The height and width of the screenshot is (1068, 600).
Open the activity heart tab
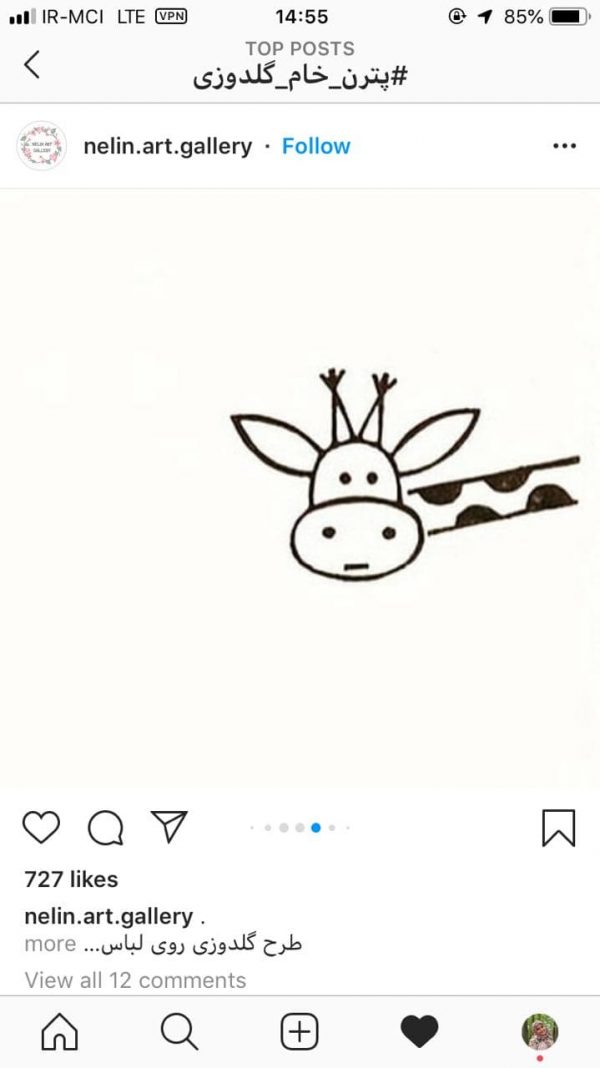coord(420,1031)
